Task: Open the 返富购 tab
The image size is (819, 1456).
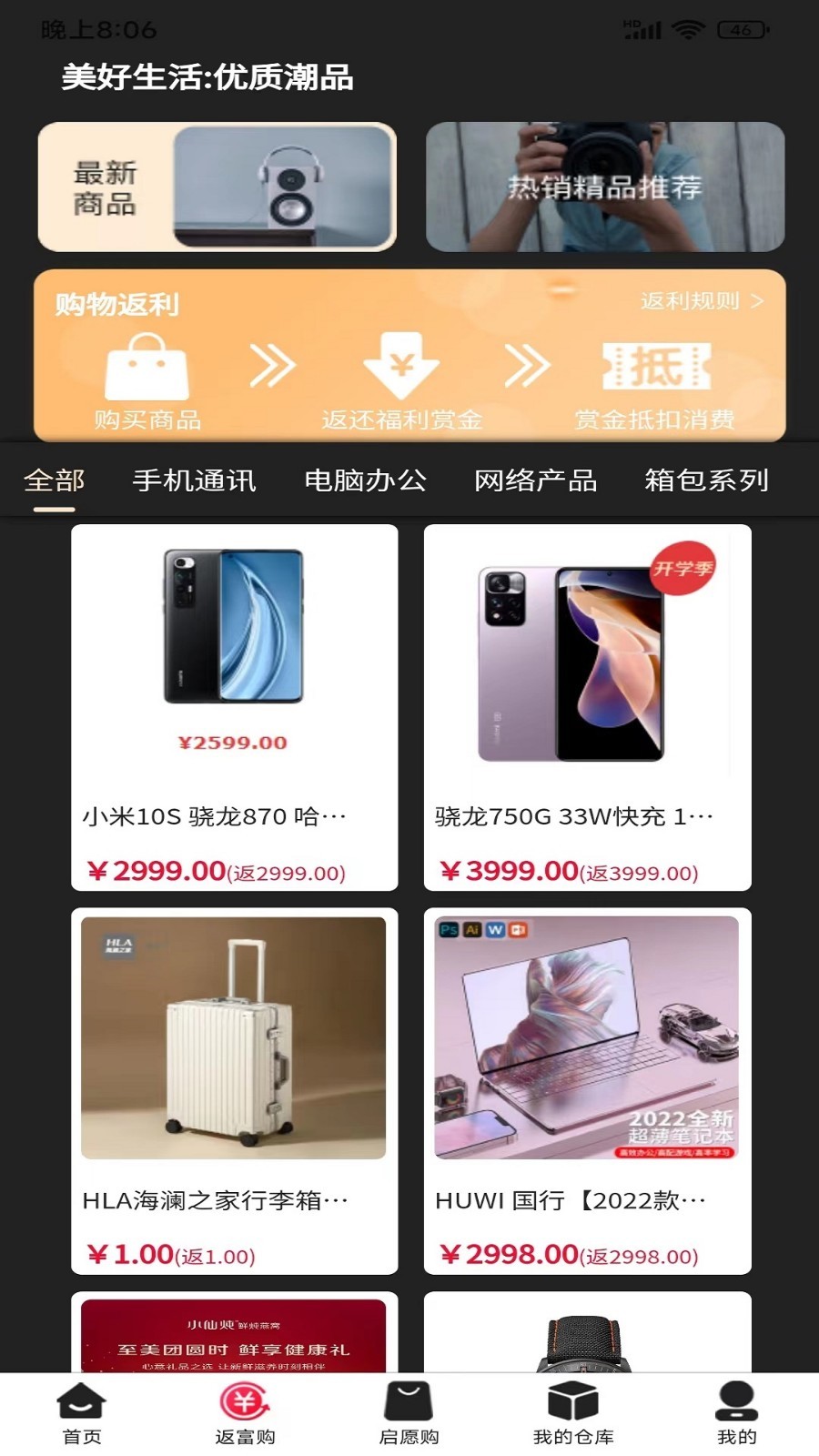Action: point(245,1413)
